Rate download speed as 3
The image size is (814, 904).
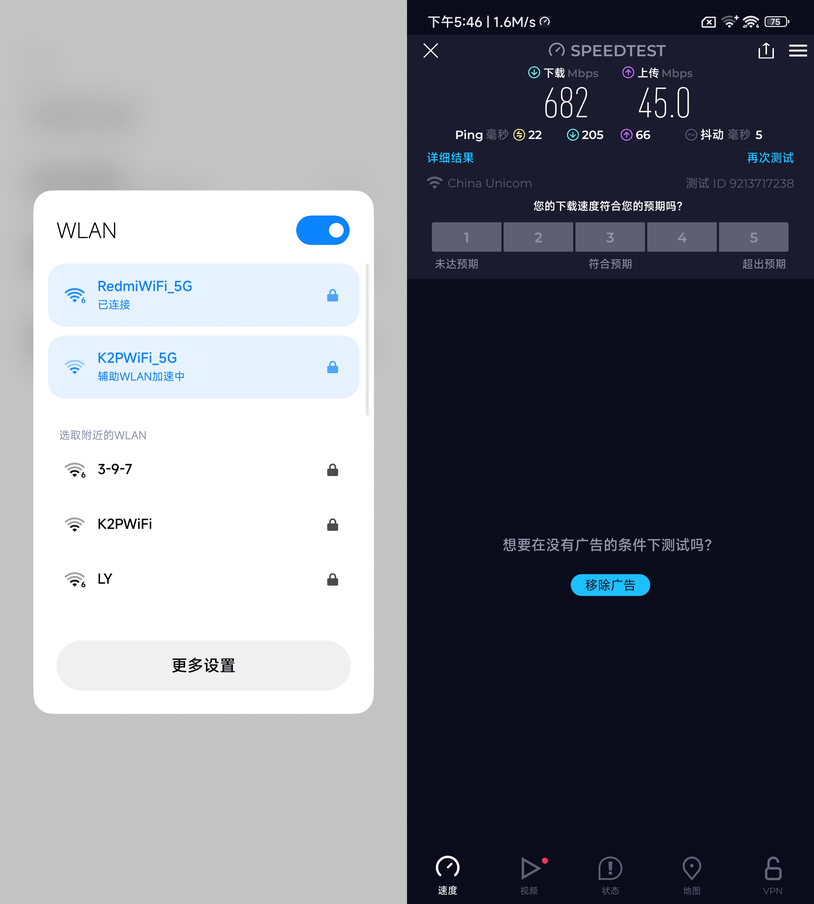tap(610, 237)
